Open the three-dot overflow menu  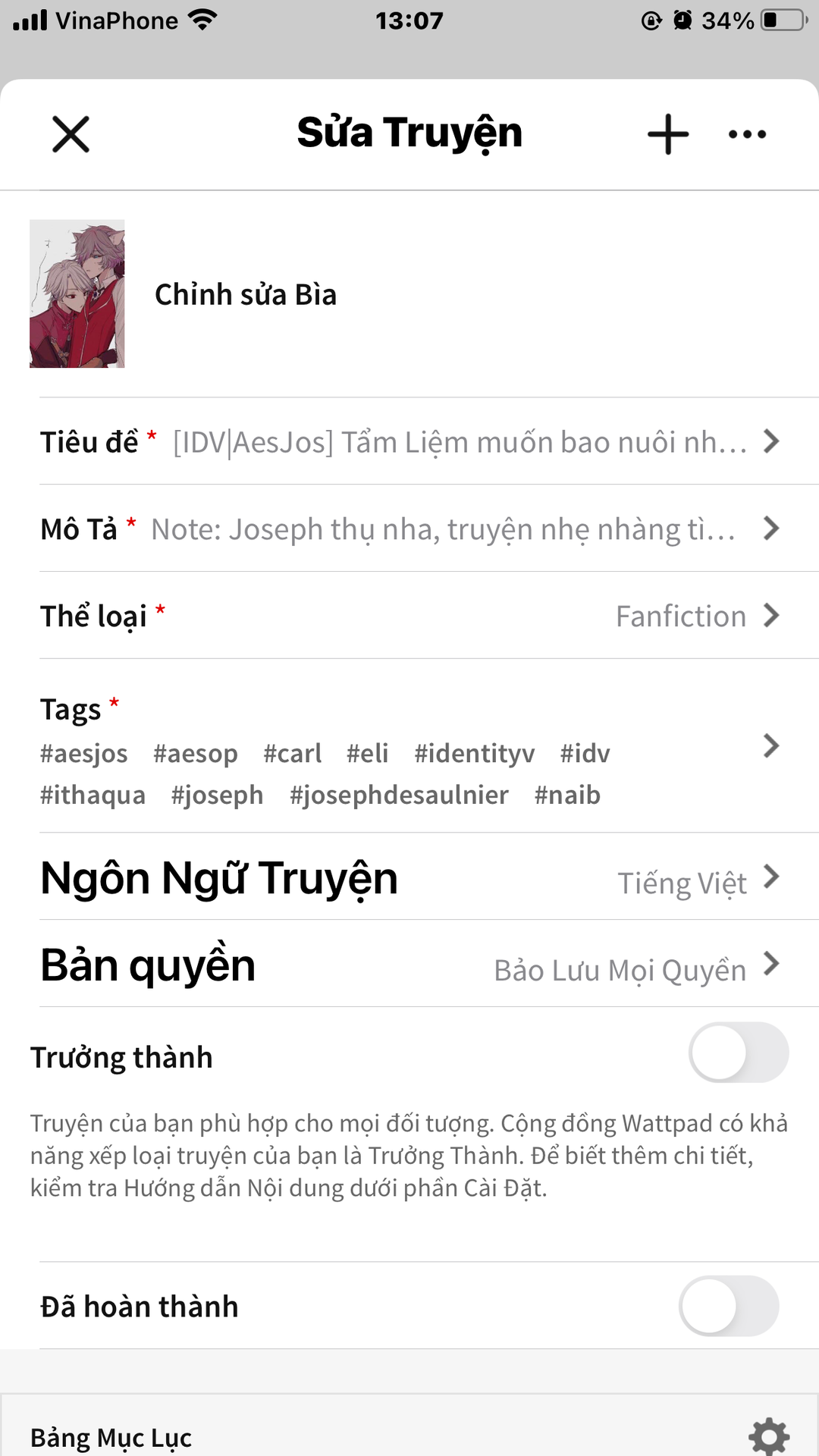click(x=747, y=134)
